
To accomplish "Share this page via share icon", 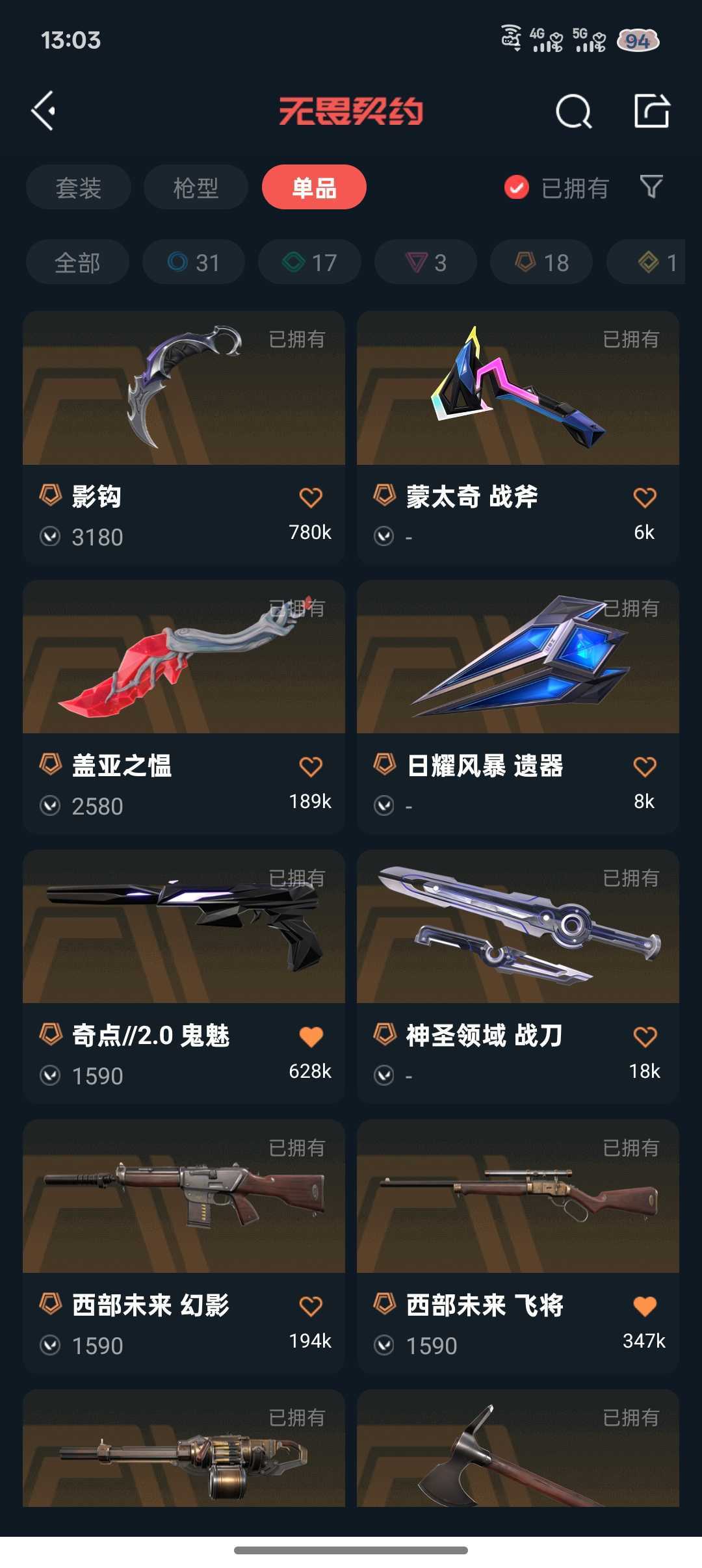I will [x=651, y=111].
